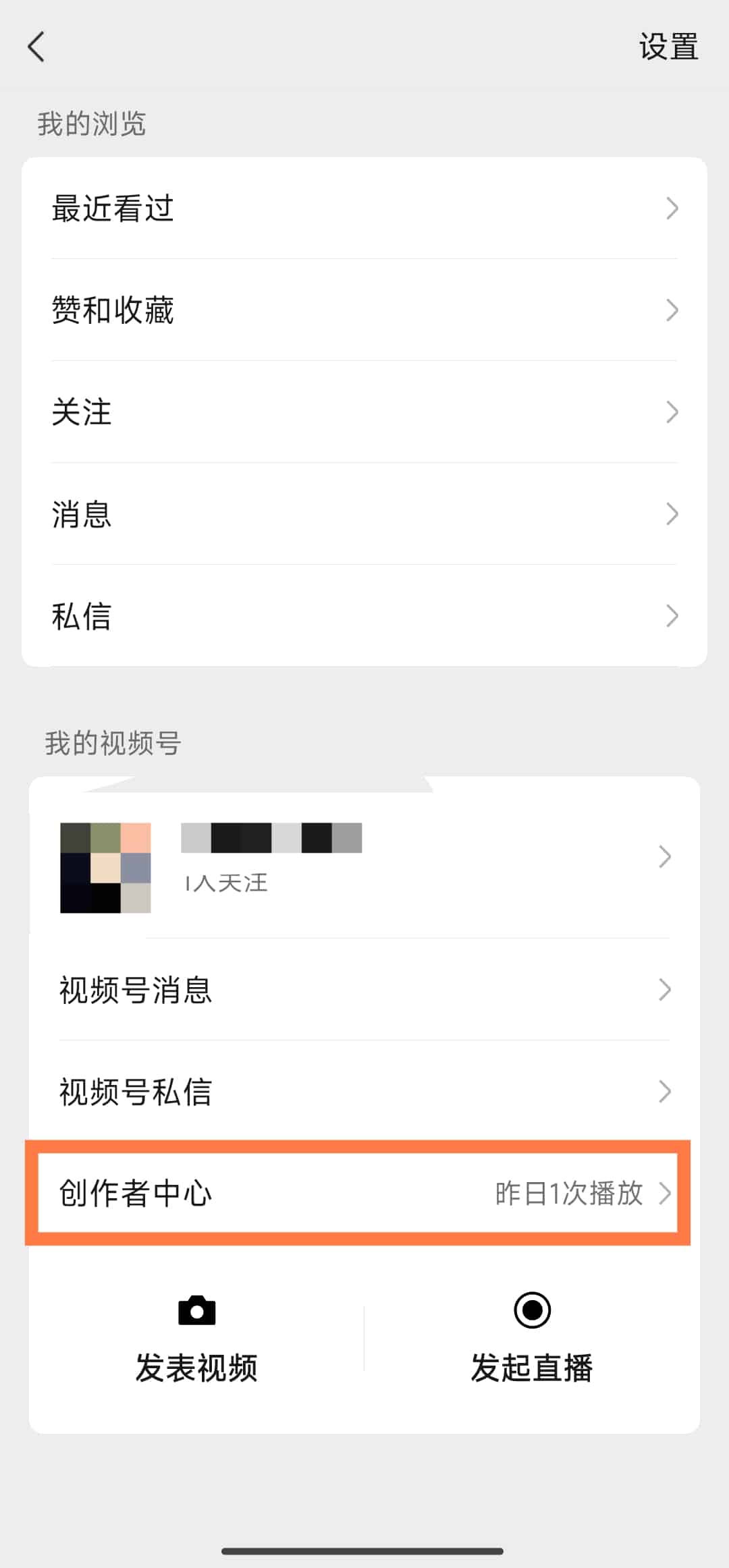
Task: Tap 昨日1次播放 playback stats
Action: 569,1193
